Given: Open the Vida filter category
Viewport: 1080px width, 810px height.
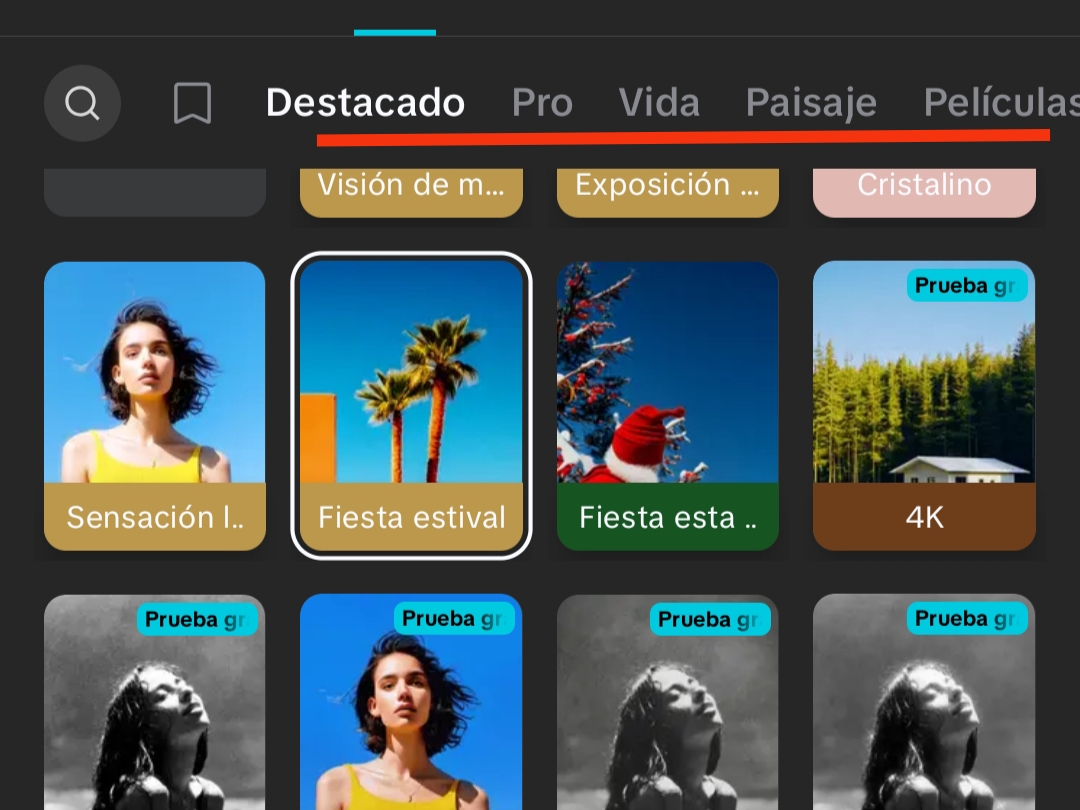Looking at the screenshot, I should pos(658,103).
